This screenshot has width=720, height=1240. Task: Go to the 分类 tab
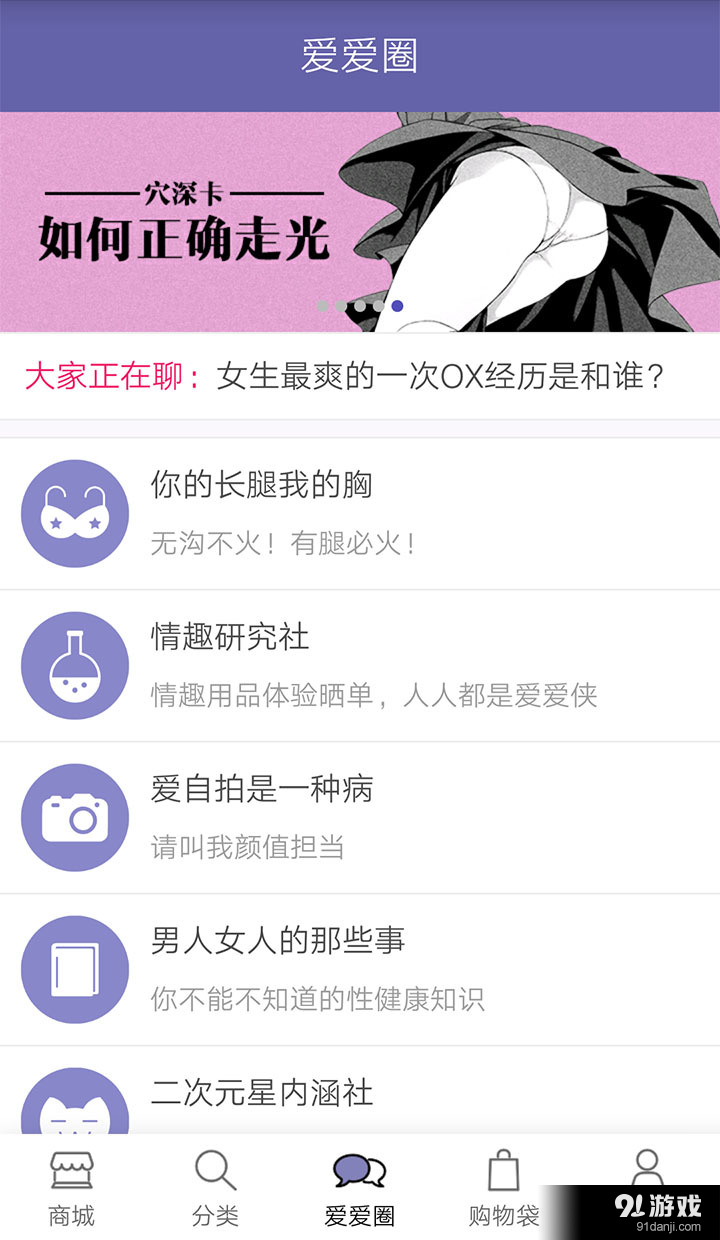coord(215,1188)
